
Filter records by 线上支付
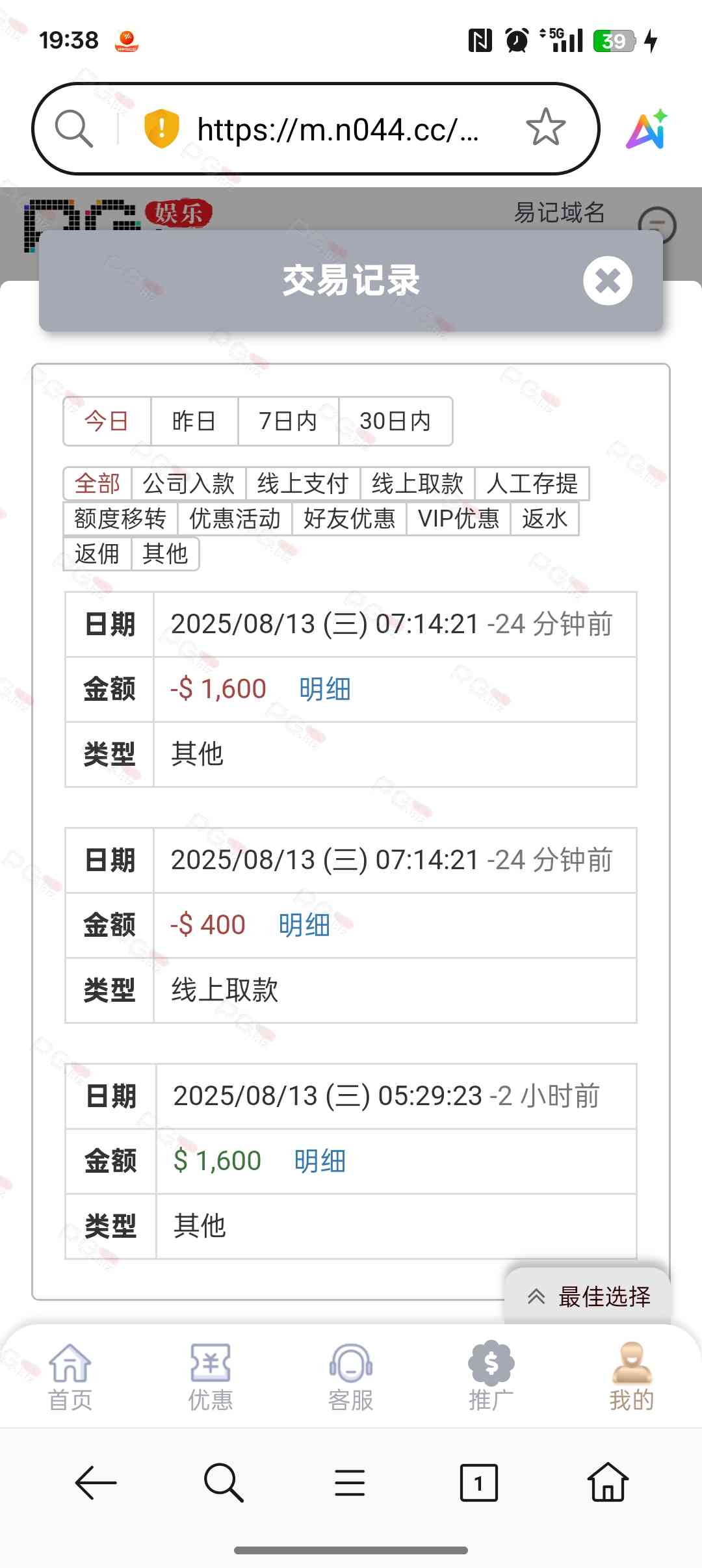pos(303,484)
